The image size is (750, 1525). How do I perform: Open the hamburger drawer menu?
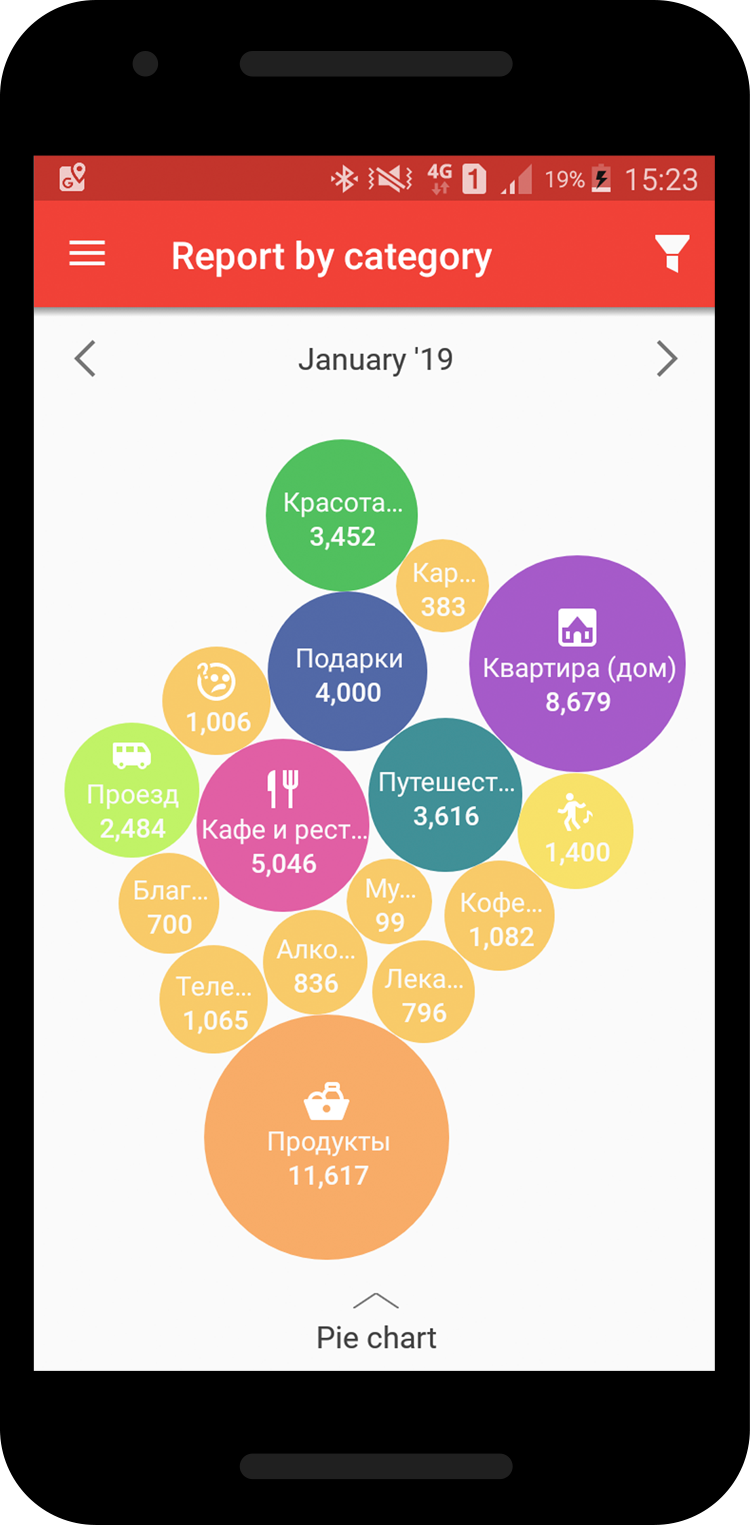(87, 254)
